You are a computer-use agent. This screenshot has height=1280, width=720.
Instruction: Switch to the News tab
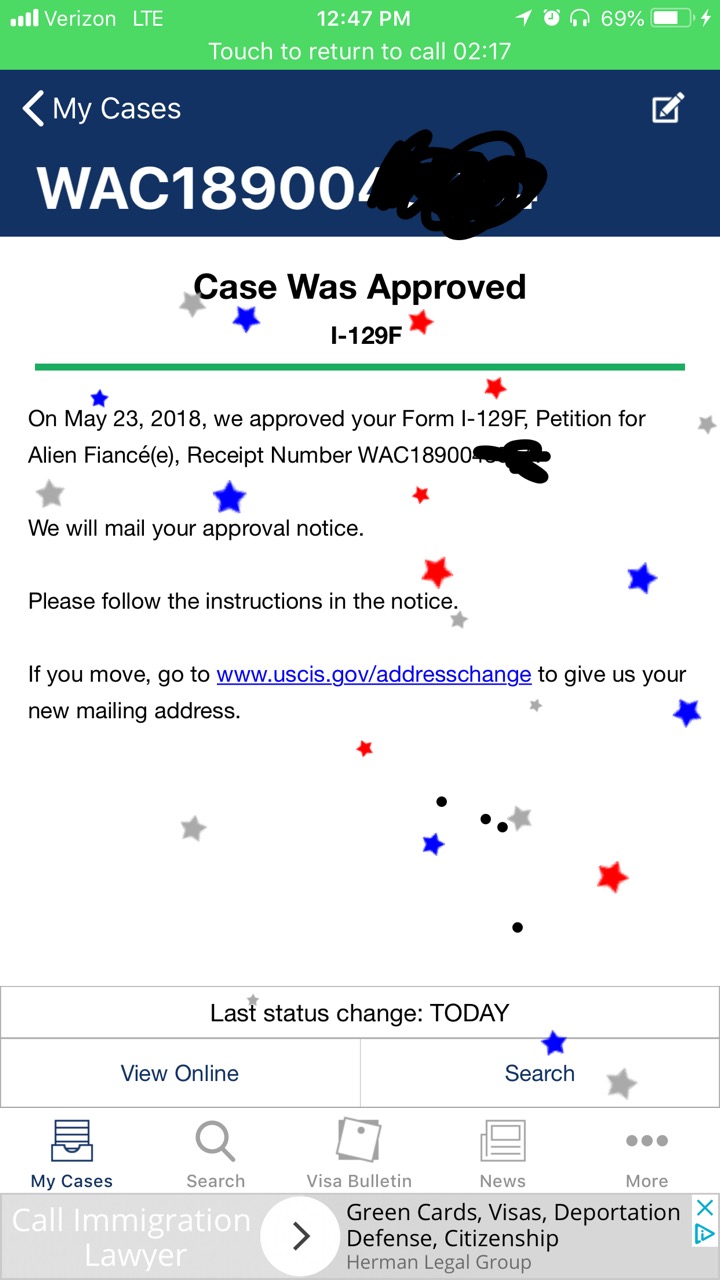502,1154
